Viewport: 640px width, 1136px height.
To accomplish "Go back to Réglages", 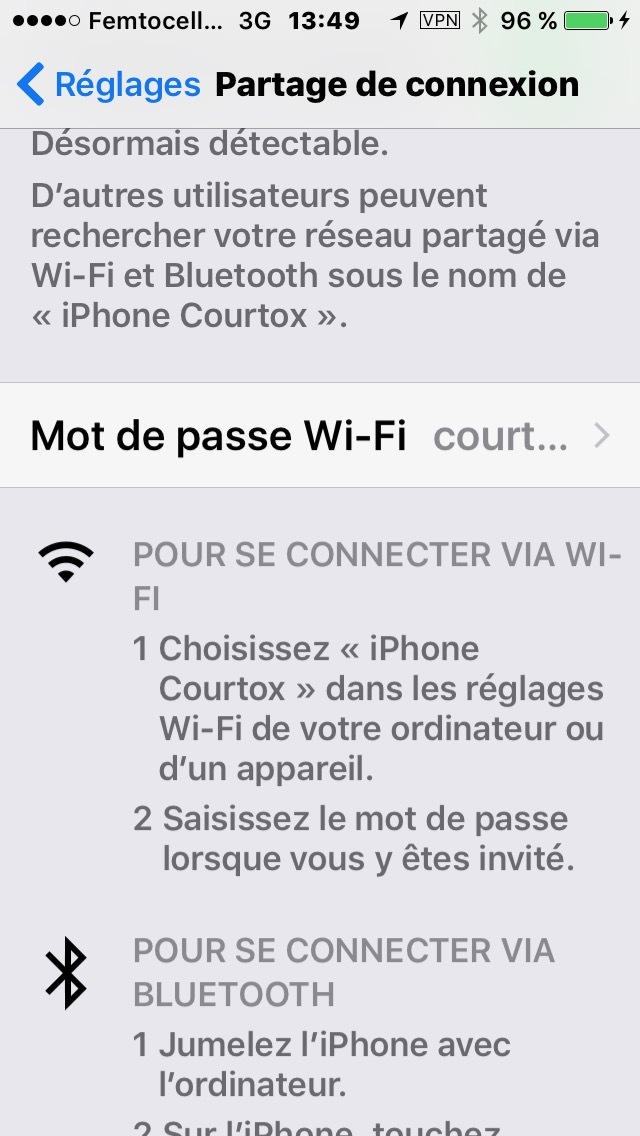I will coord(109,85).
